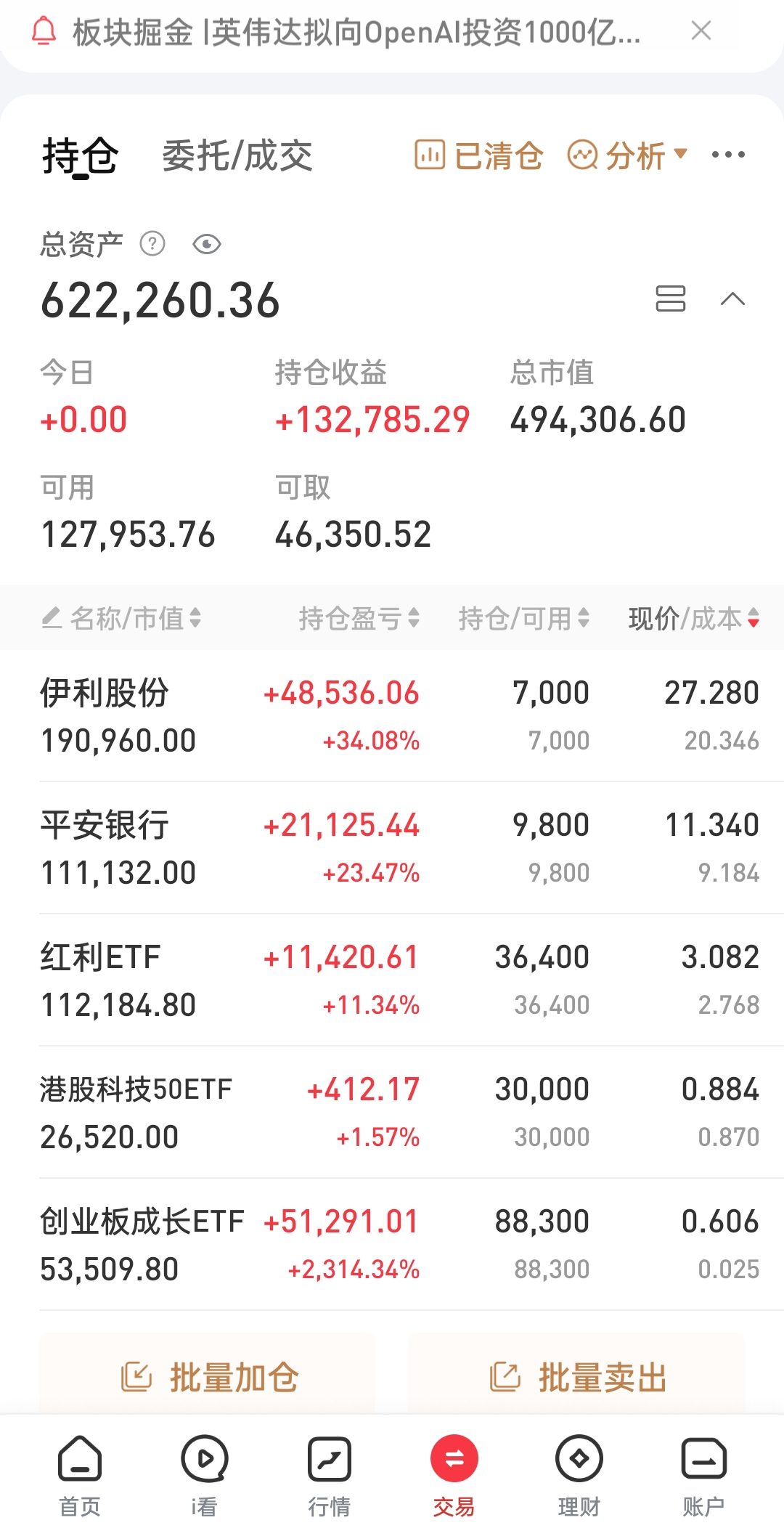The width and height of the screenshot is (784, 1536).
Task: Tap the 批量加仓 button
Action: (208, 1377)
